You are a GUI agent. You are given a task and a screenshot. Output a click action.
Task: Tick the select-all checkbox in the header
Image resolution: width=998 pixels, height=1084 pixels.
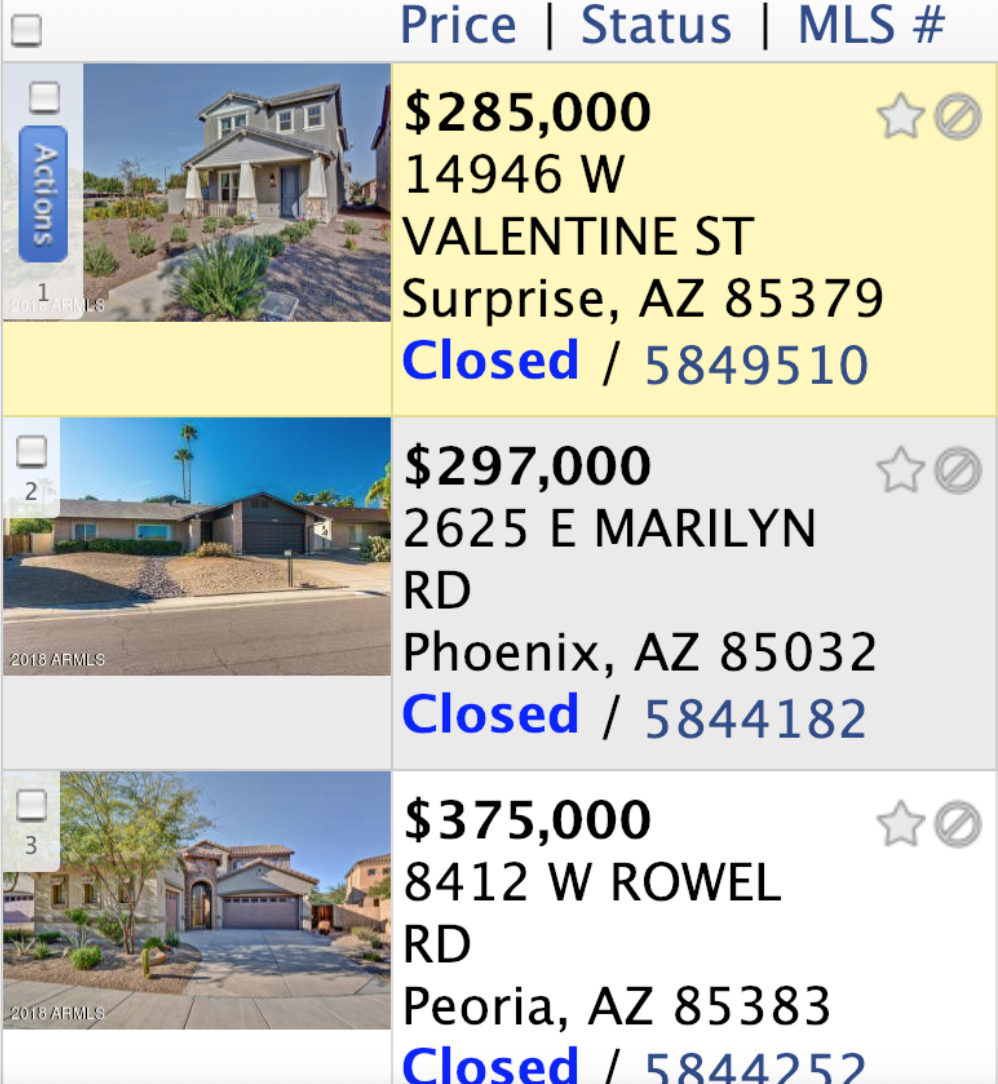click(x=27, y=32)
